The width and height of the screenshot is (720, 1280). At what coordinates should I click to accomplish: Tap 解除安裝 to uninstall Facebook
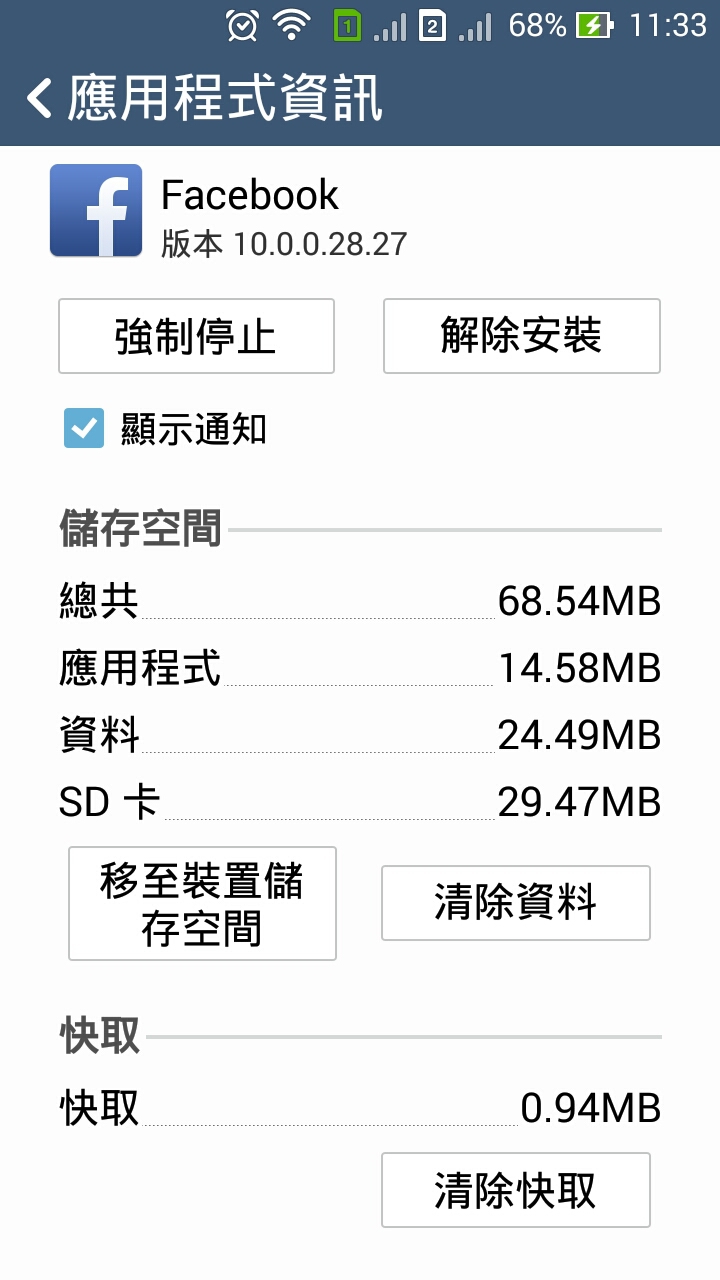pos(522,336)
